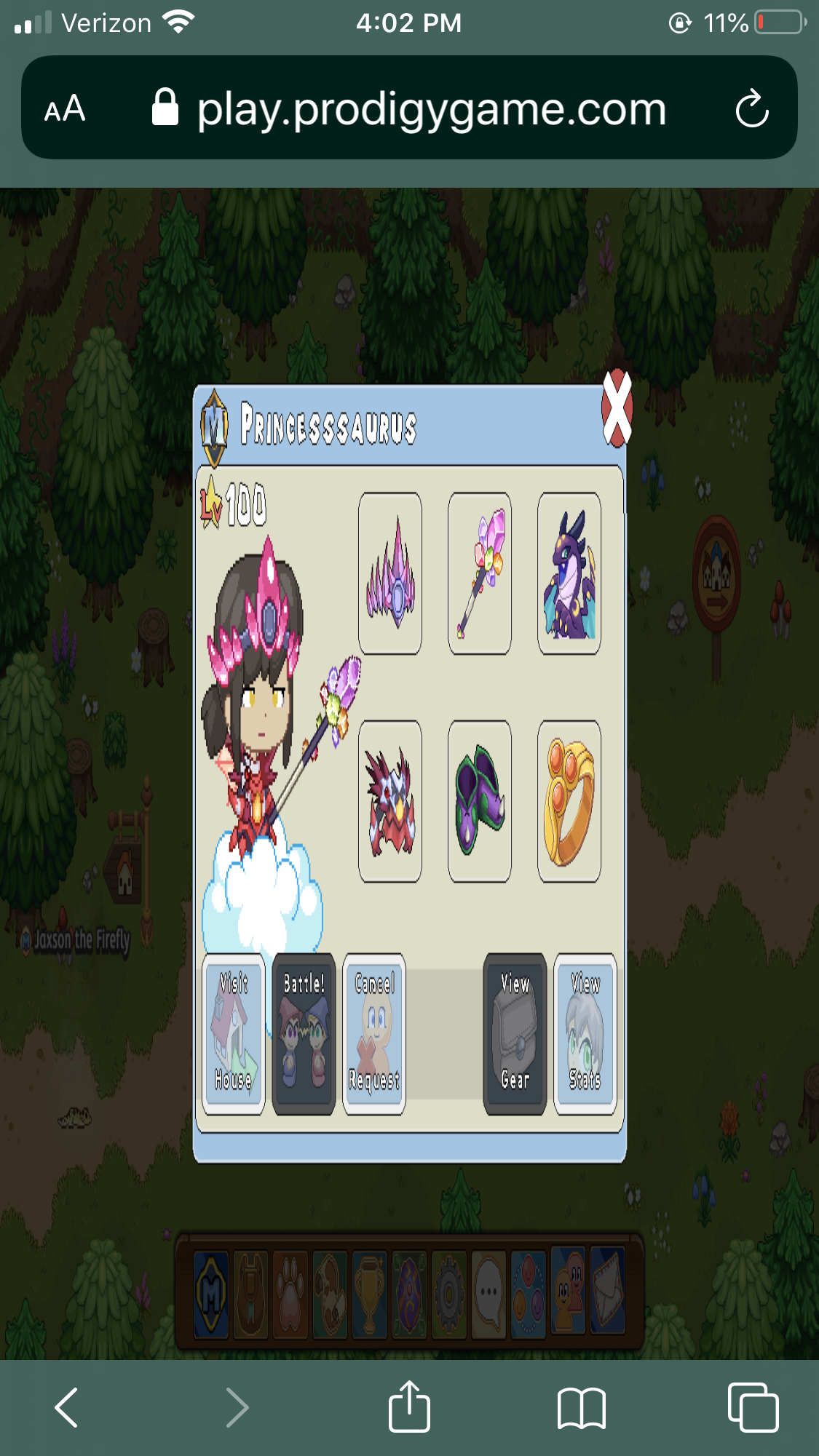Open the AA reader settings
Screen dimensions: 819x1456
click(x=65, y=109)
